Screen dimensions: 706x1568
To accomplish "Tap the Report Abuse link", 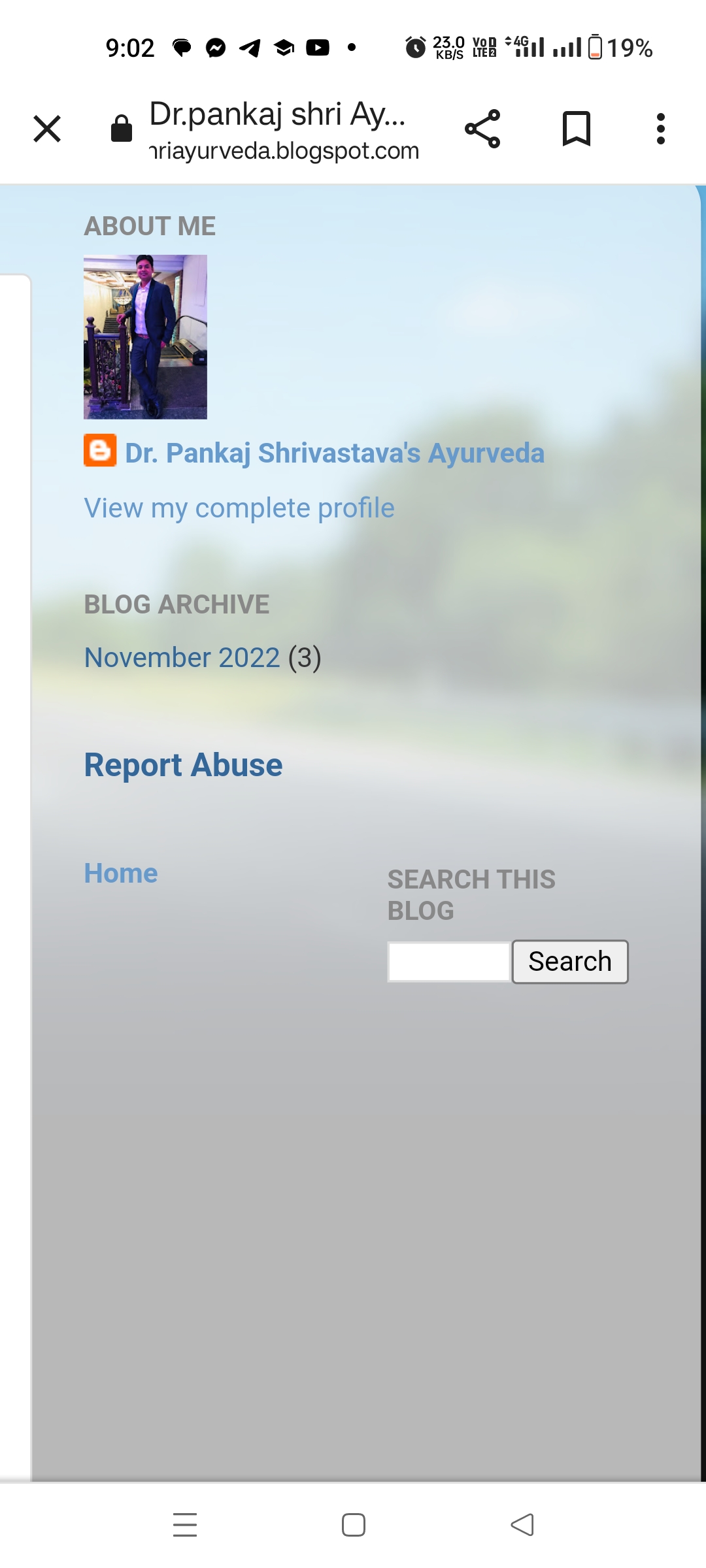I will [184, 764].
